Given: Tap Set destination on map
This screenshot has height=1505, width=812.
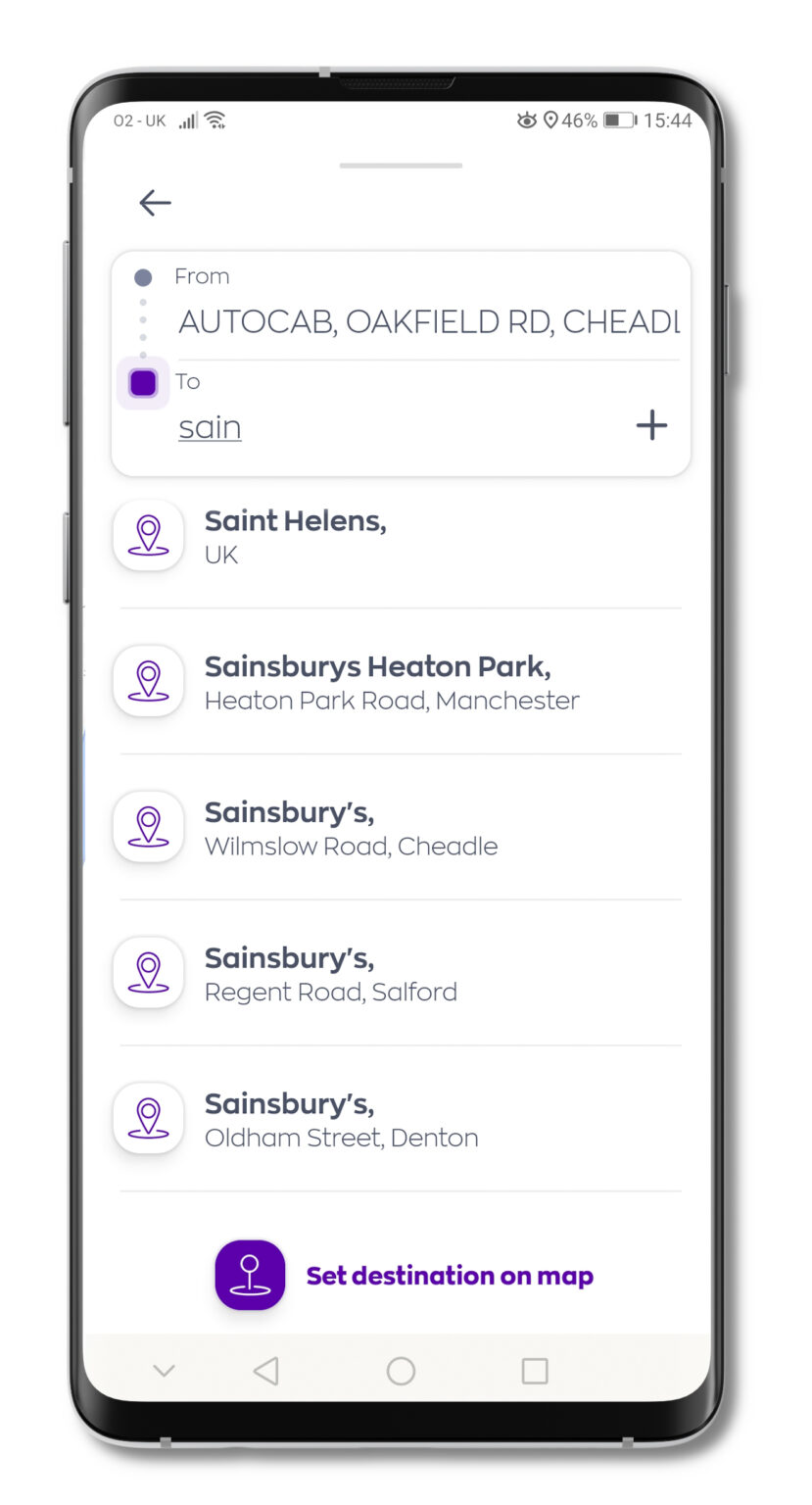Looking at the screenshot, I should click(x=404, y=1275).
